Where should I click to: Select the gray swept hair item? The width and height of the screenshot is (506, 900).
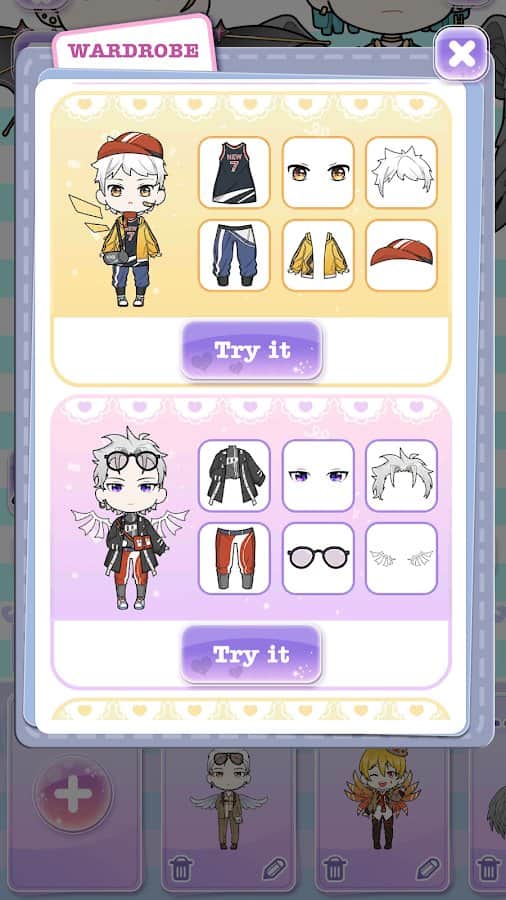click(x=402, y=475)
